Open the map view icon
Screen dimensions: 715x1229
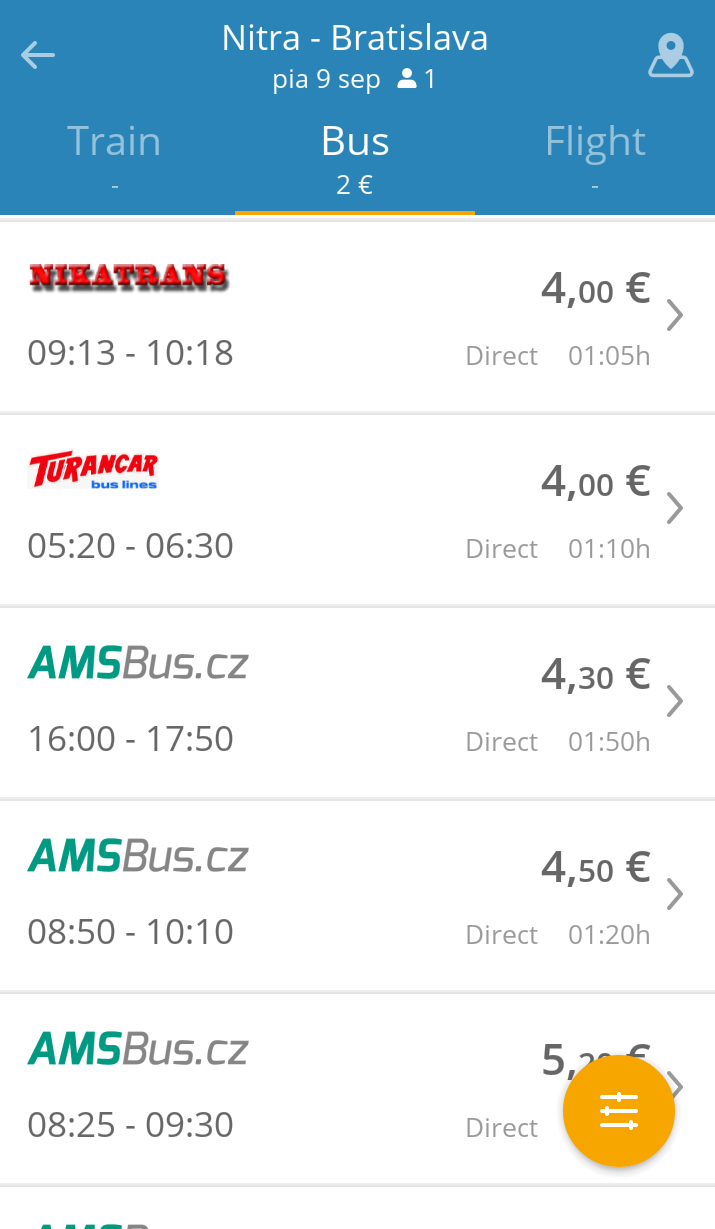[x=670, y=56]
